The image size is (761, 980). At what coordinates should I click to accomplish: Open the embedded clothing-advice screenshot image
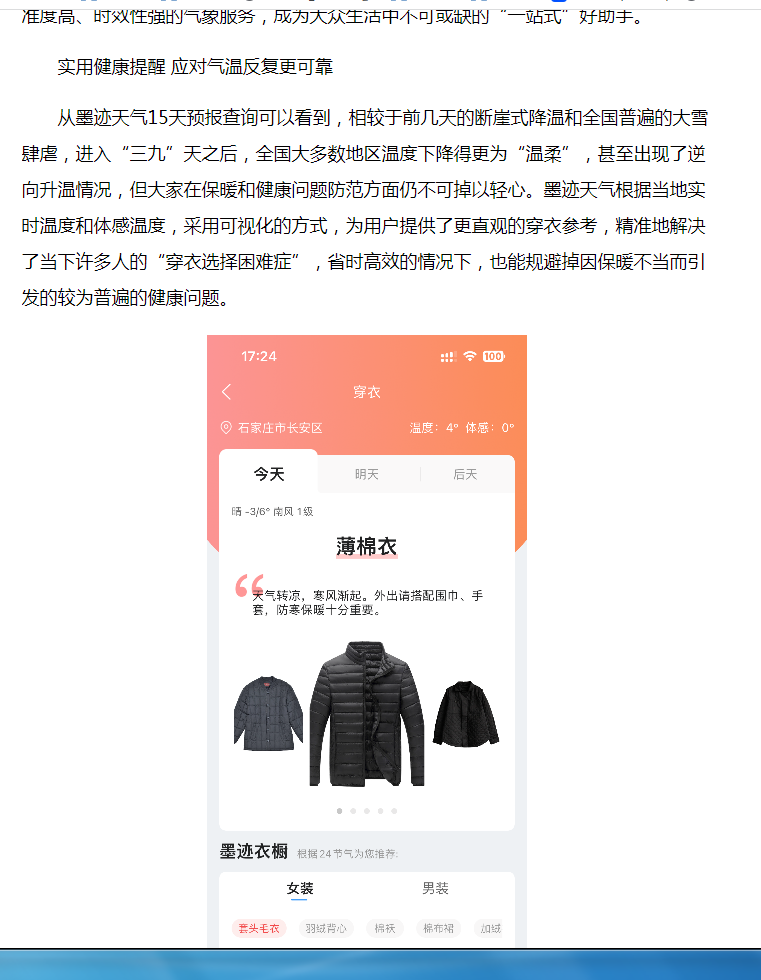click(366, 640)
